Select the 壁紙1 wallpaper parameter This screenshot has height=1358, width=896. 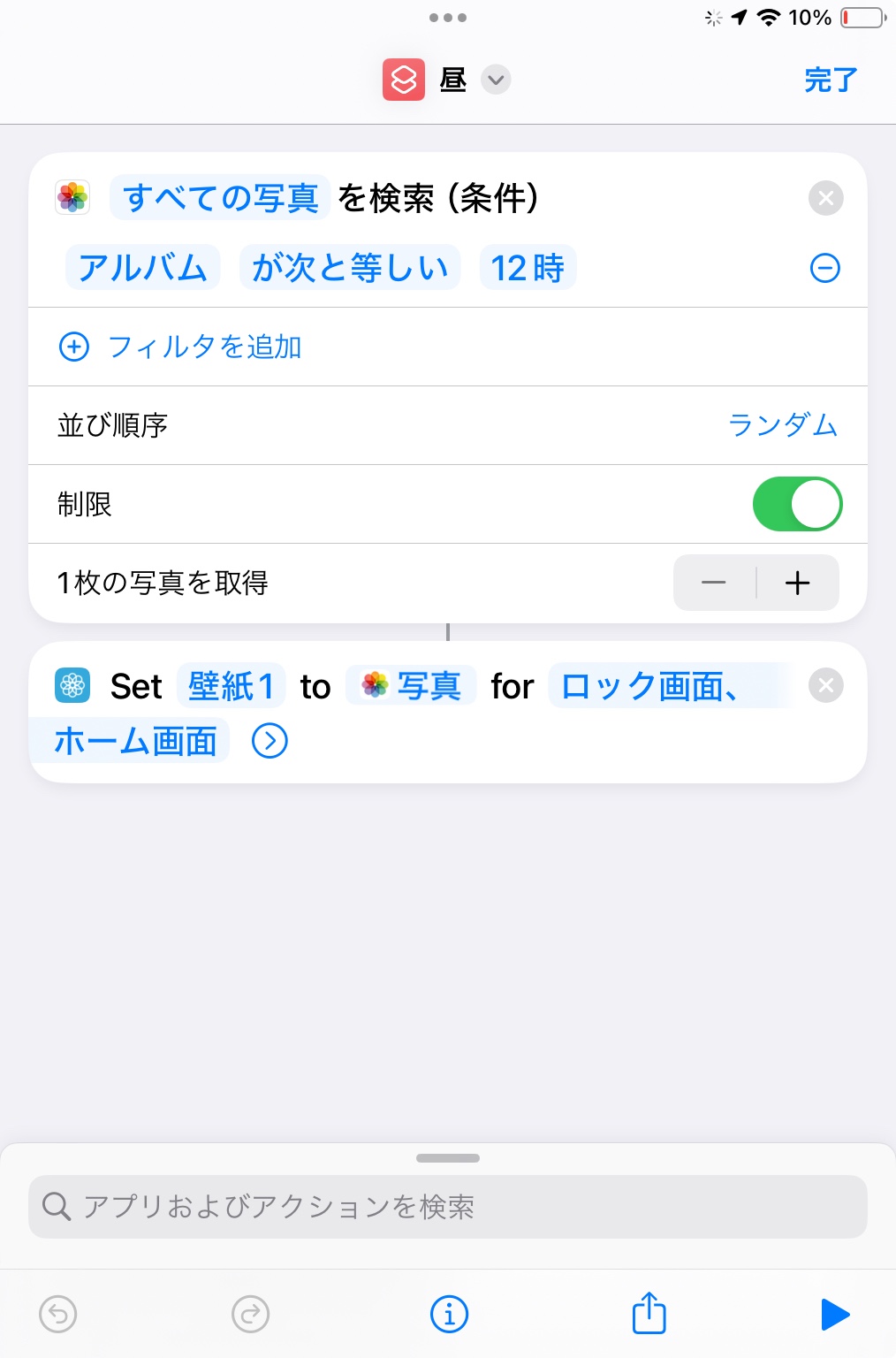[x=231, y=686]
